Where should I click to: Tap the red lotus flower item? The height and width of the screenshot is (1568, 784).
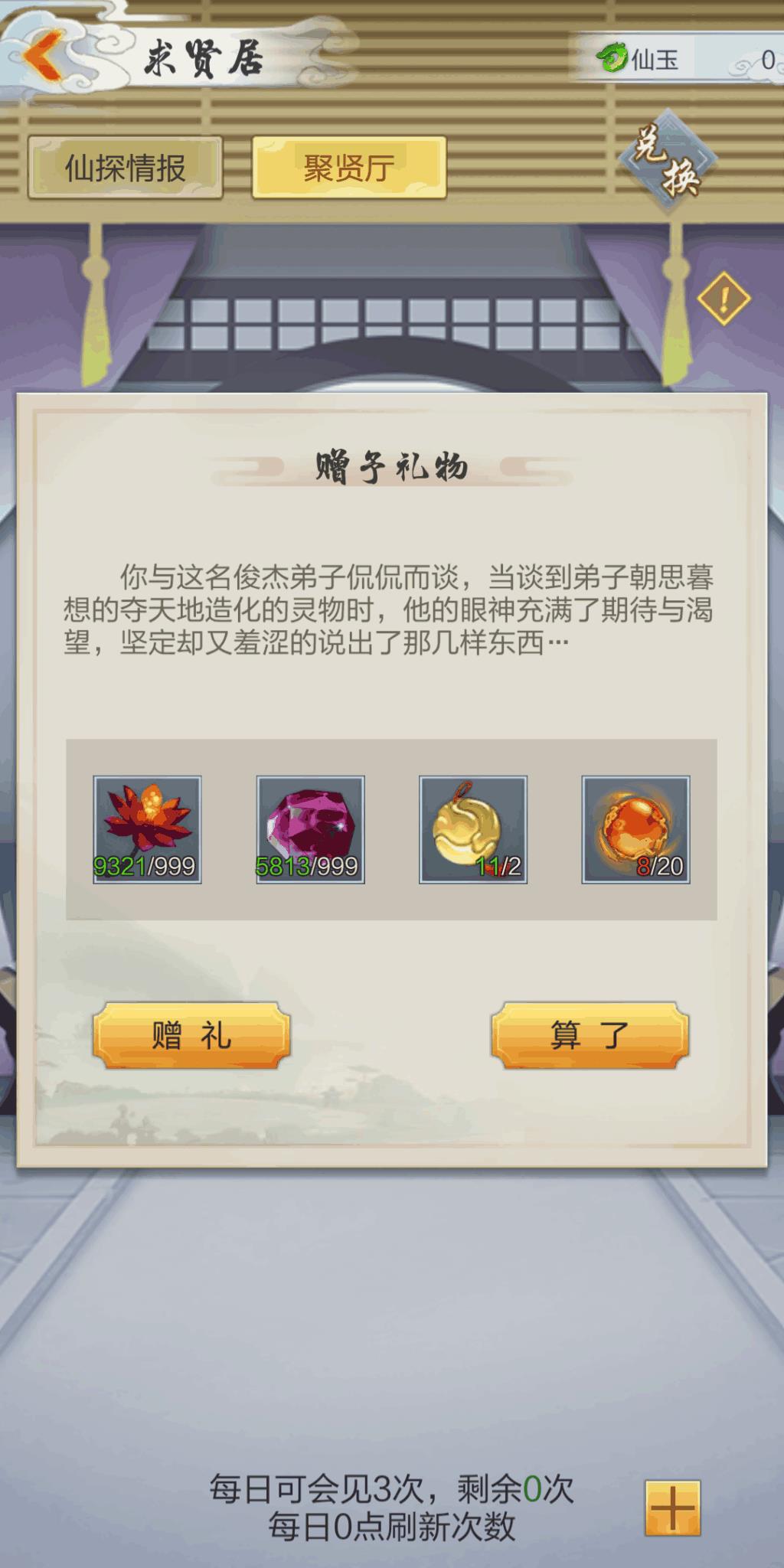coord(147,829)
